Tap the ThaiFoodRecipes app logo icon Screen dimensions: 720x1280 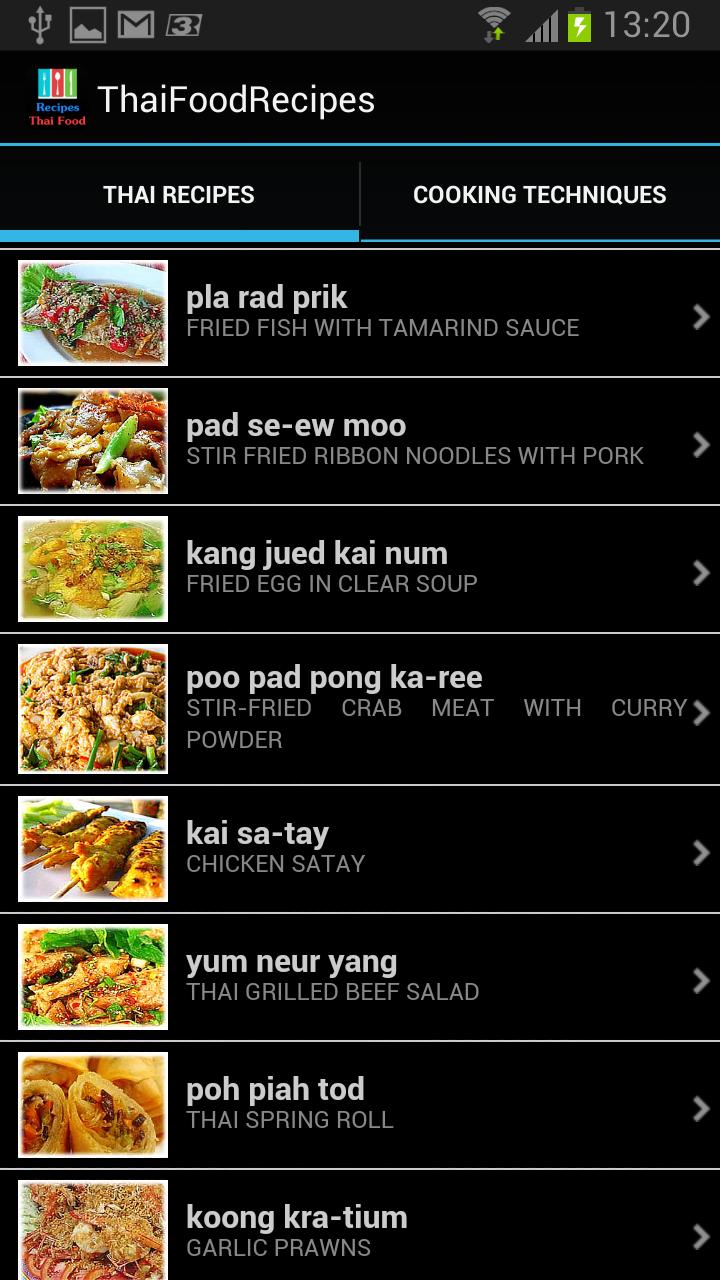tap(57, 99)
